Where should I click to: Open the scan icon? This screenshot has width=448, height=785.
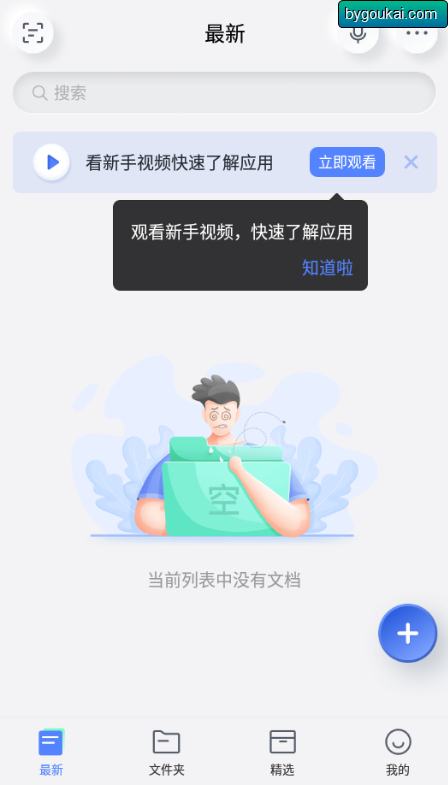(x=33, y=33)
